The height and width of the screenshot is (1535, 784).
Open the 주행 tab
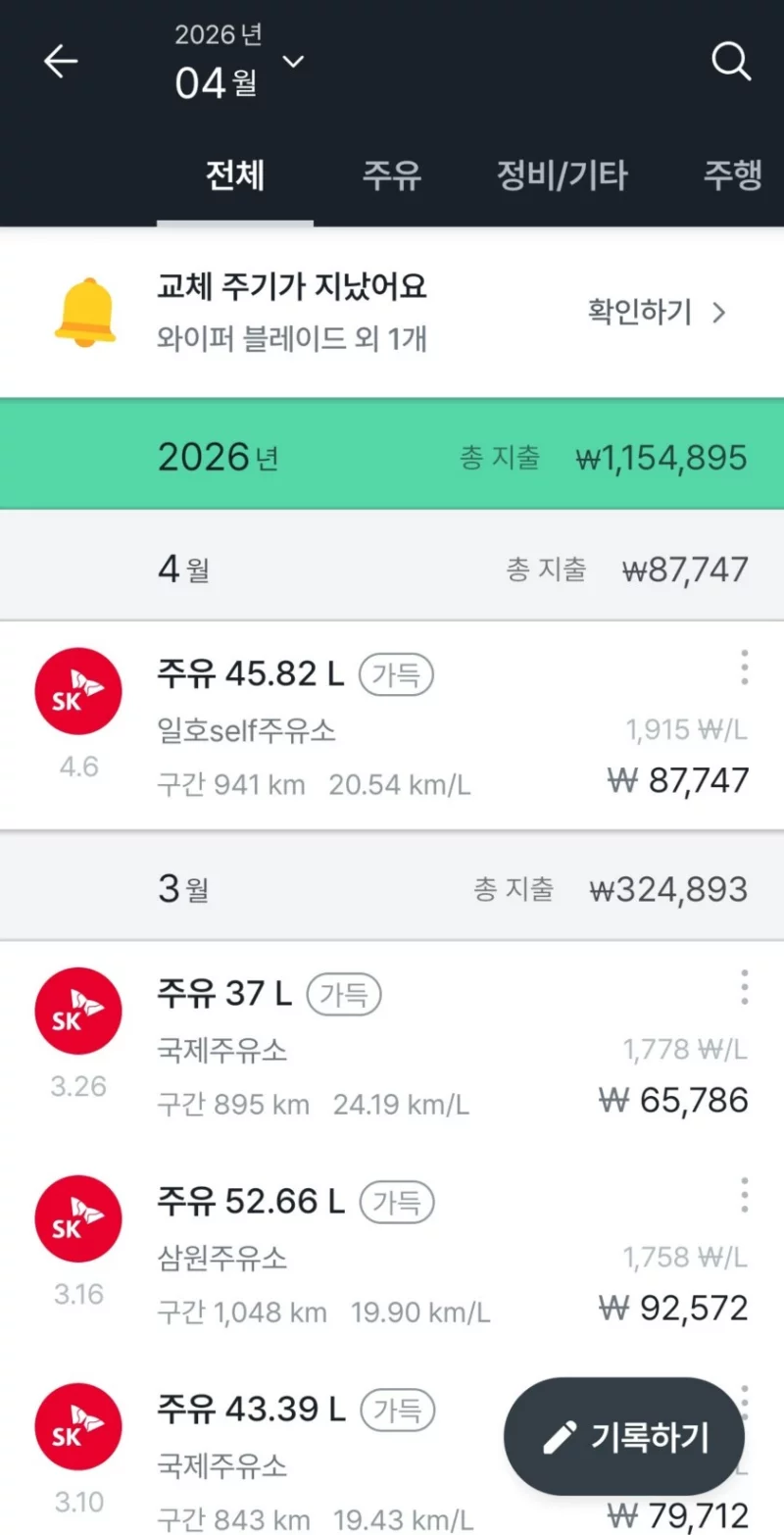coord(732,175)
